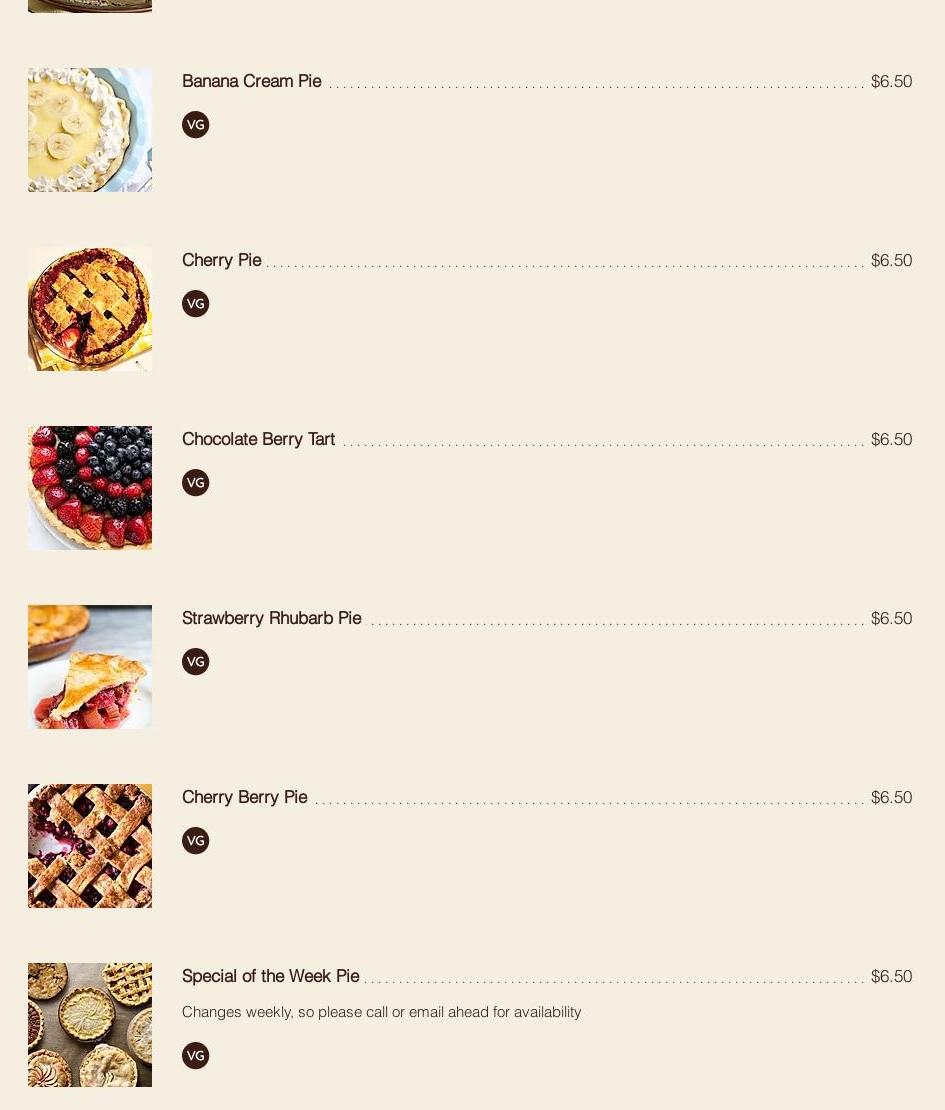This screenshot has height=1110, width=945.
Task: Enlarge the Strawberry Rhubarb Pie photo
Action: tap(90, 667)
